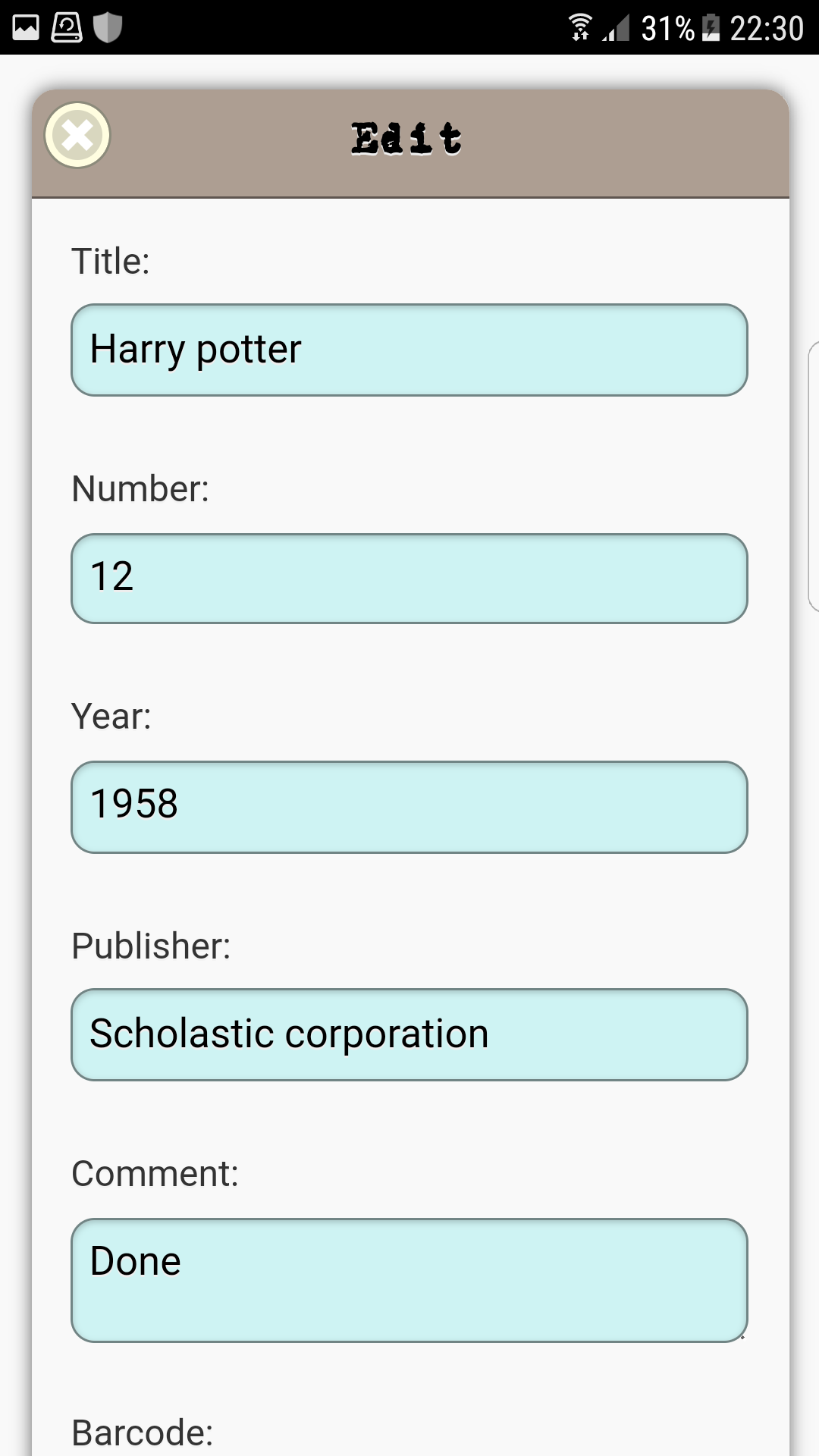
Task: Click the Title label above the first field
Action: tap(109, 261)
